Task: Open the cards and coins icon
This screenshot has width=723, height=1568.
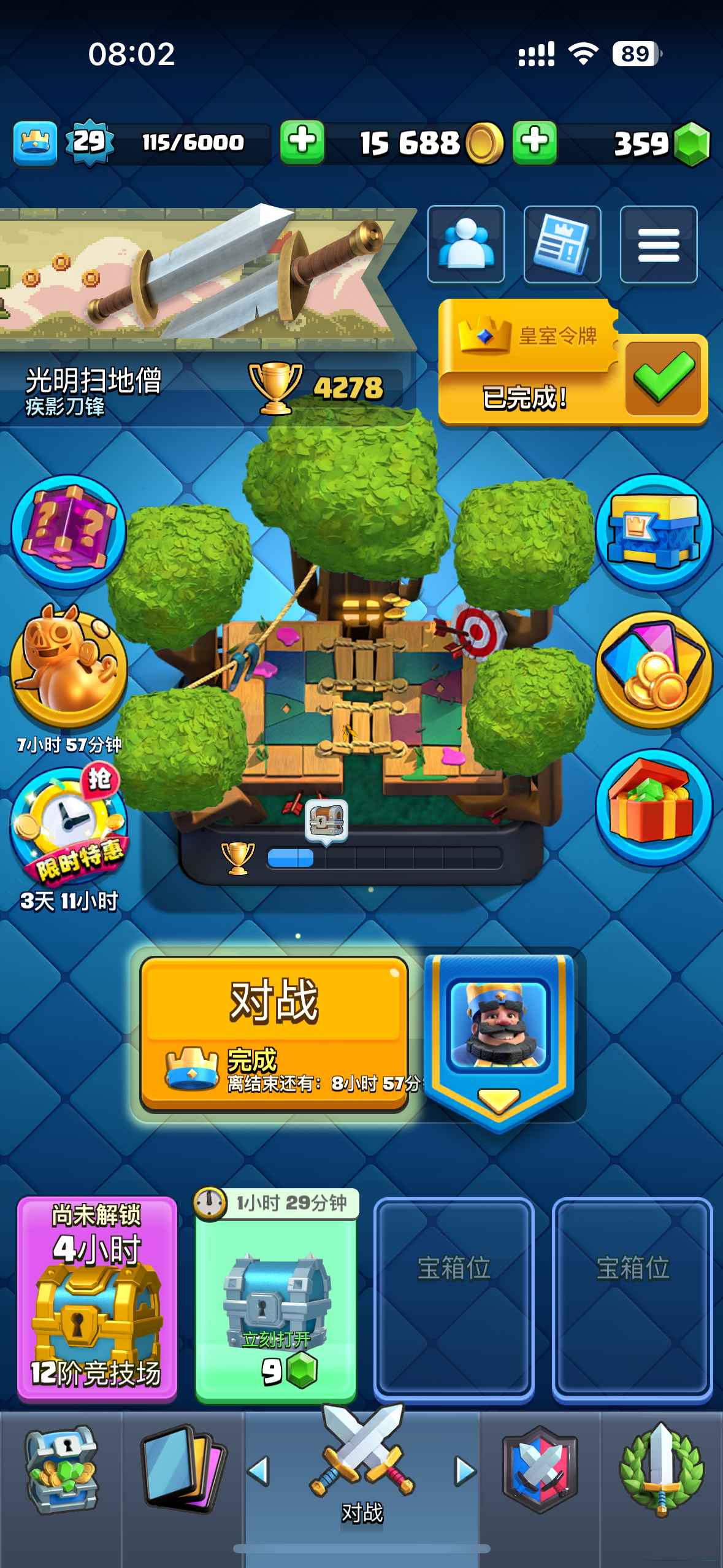Action: (x=654, y=670)
